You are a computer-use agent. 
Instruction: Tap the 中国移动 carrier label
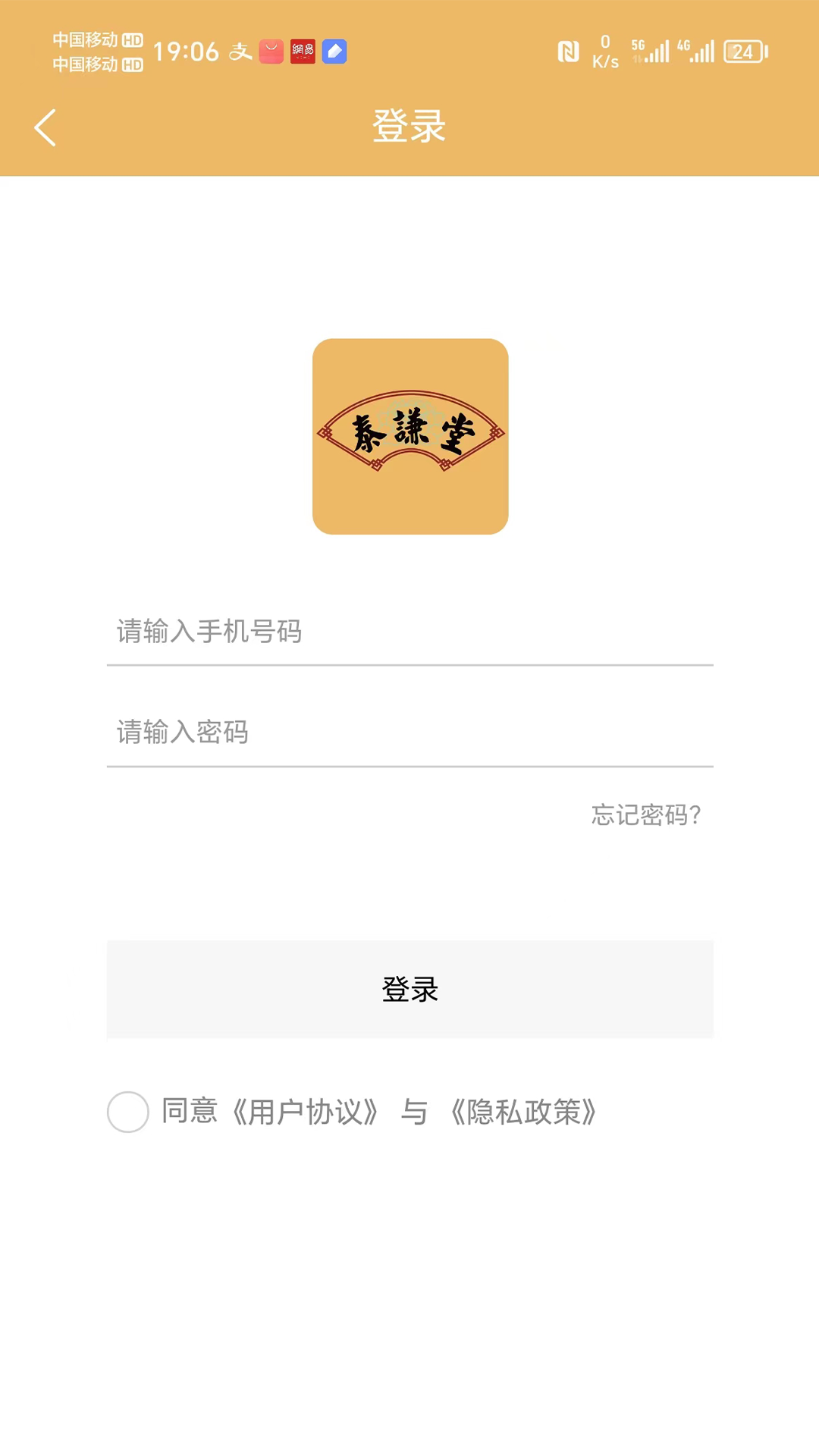[x=89, y=40]
